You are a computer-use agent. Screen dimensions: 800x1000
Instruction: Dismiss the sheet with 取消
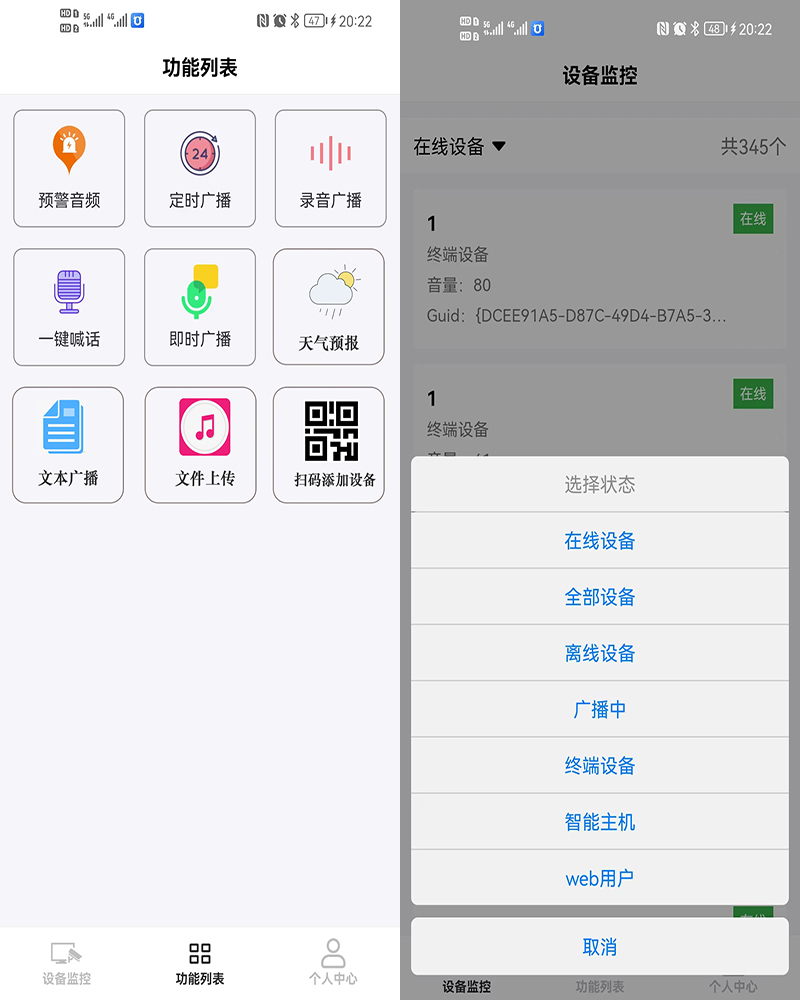599,947
